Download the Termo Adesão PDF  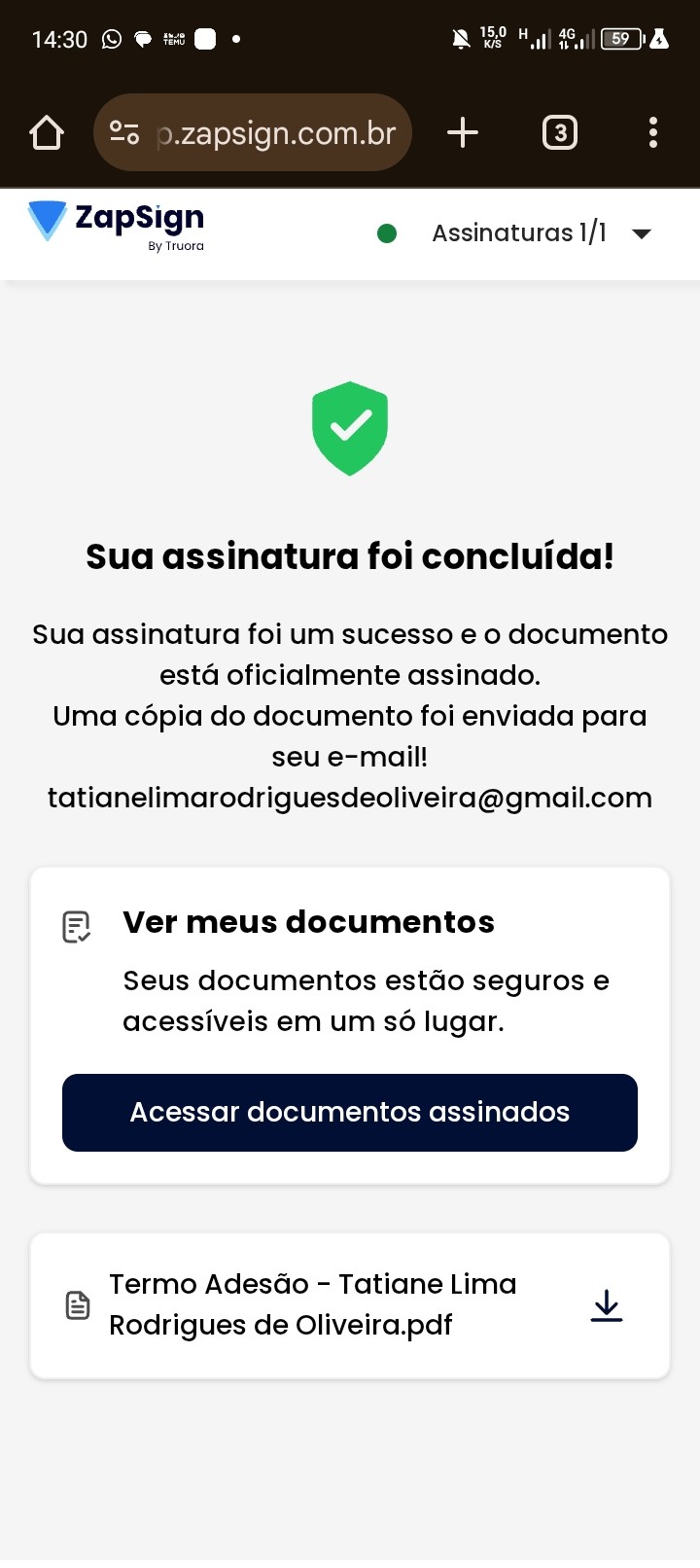pos(607,1305)
